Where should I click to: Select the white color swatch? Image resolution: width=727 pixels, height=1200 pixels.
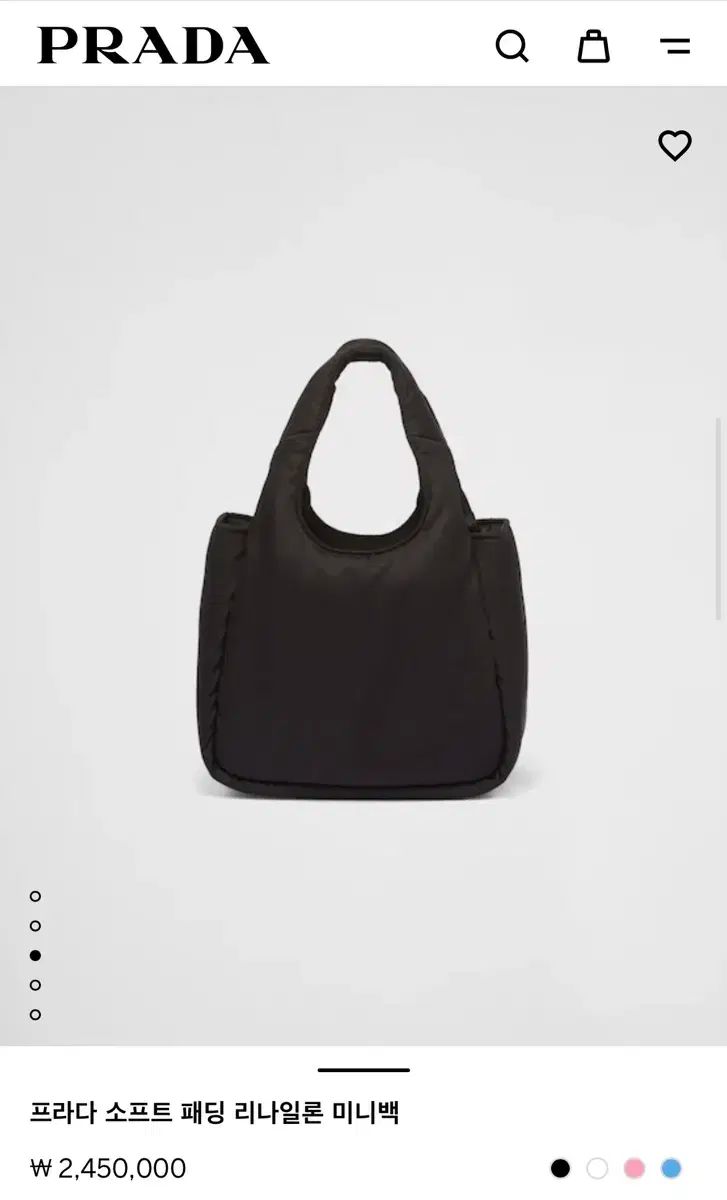pos(597,1168)
